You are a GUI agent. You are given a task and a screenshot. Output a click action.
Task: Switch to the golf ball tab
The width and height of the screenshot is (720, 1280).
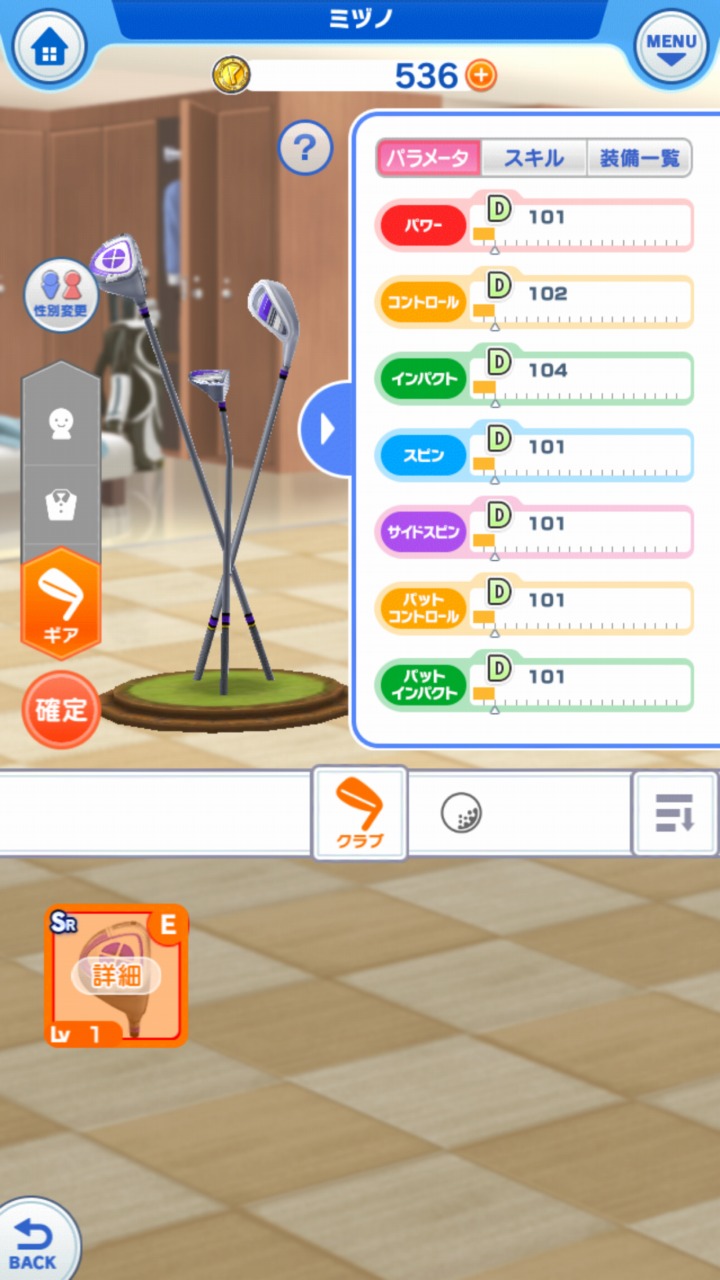pos(461,813)
